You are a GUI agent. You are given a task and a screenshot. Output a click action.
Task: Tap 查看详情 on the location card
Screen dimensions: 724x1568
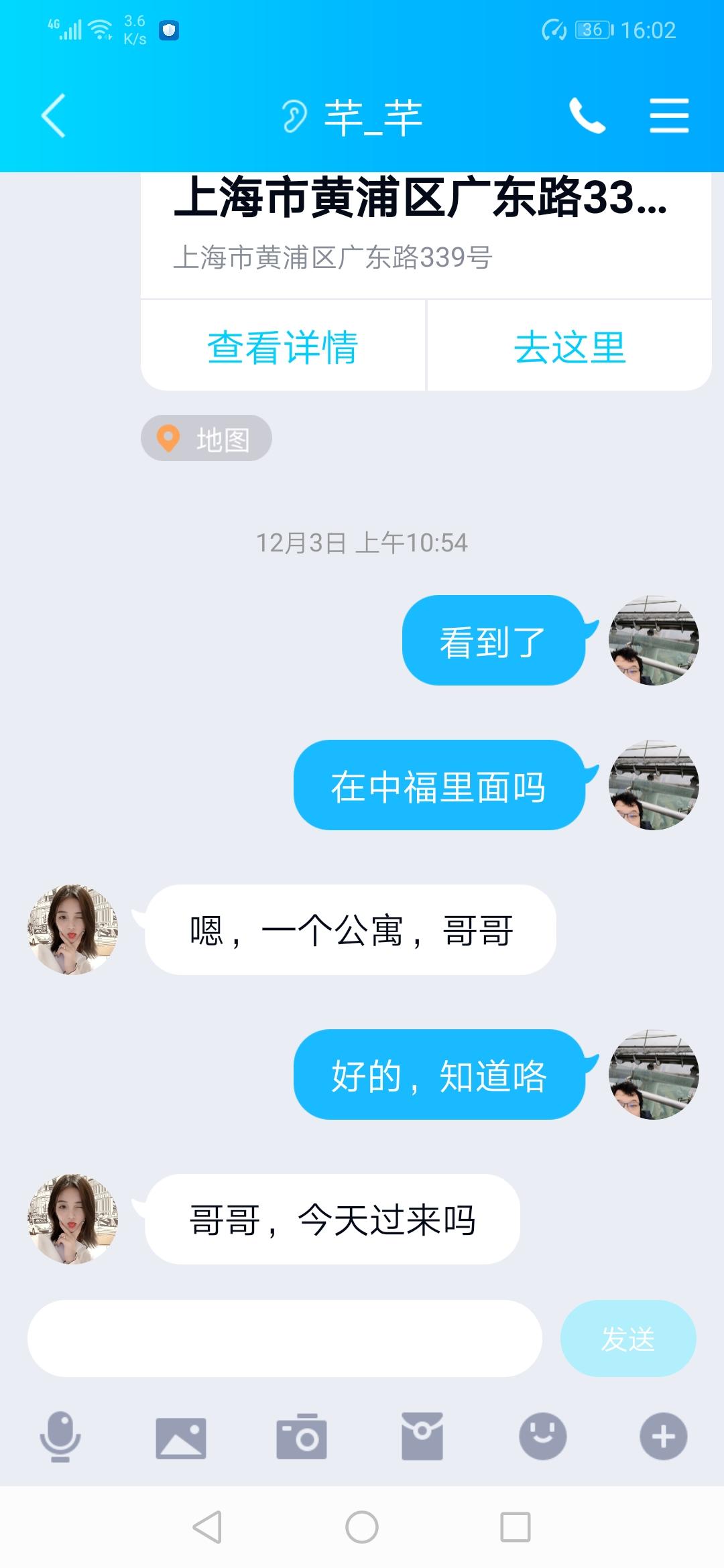point(283,346)
